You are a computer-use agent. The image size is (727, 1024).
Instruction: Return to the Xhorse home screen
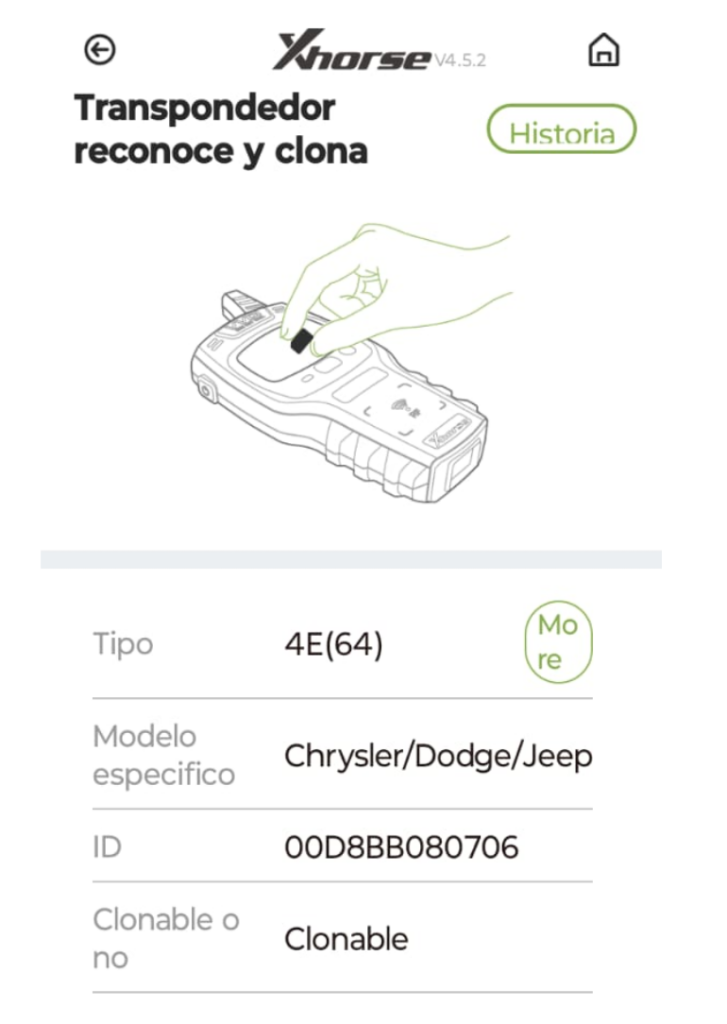(x=603, y=50)
